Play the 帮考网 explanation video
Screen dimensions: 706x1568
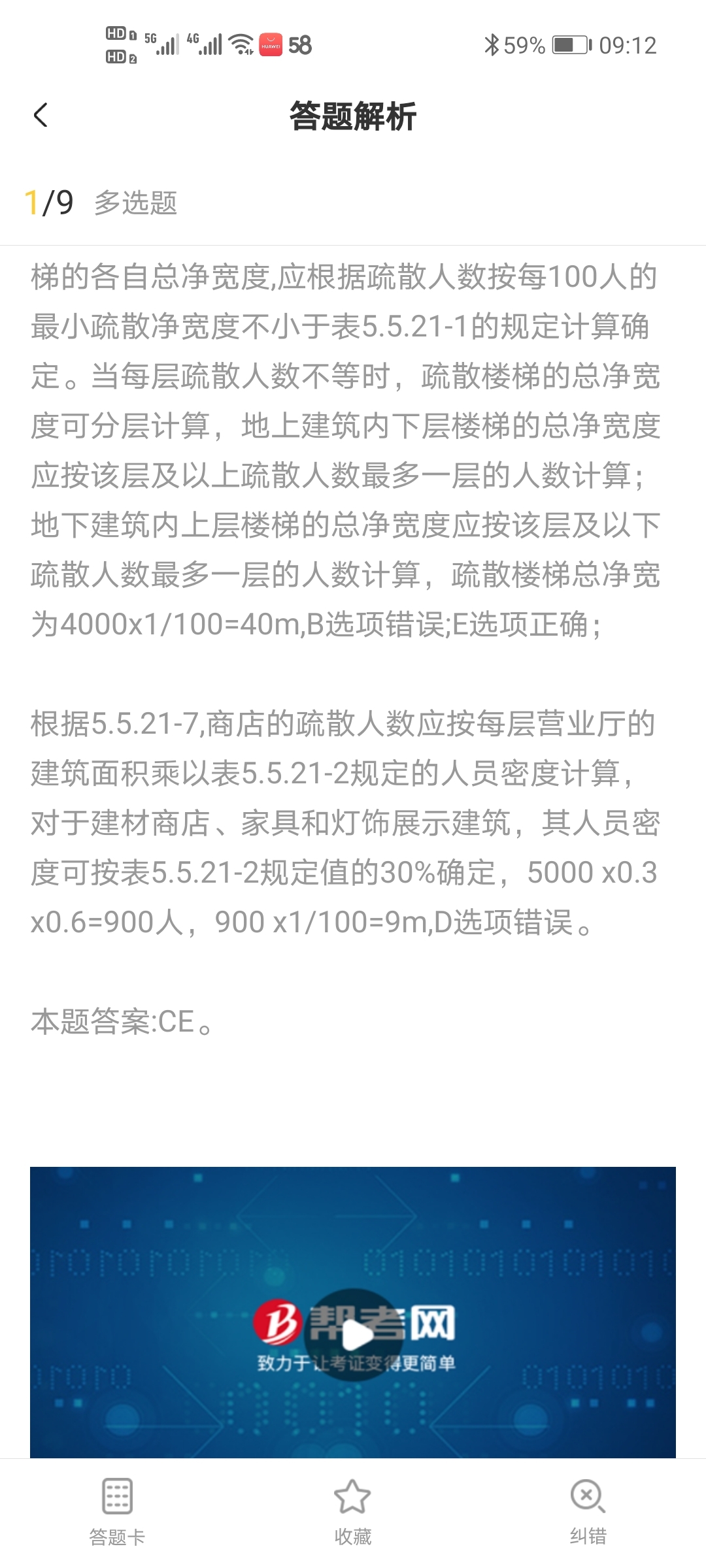[x=354, y=1334]
